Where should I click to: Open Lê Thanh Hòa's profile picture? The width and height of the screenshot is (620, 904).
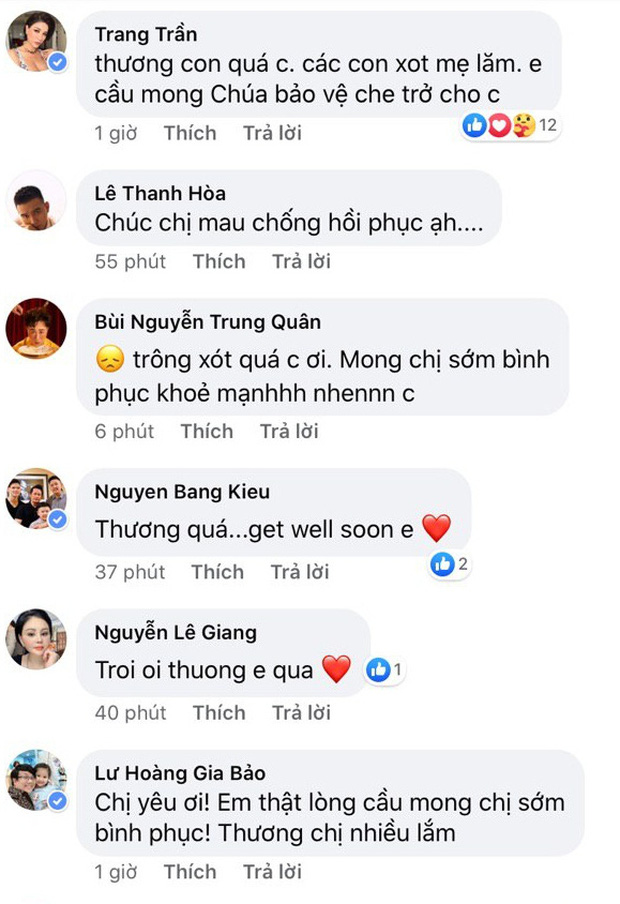click(36, 200)
